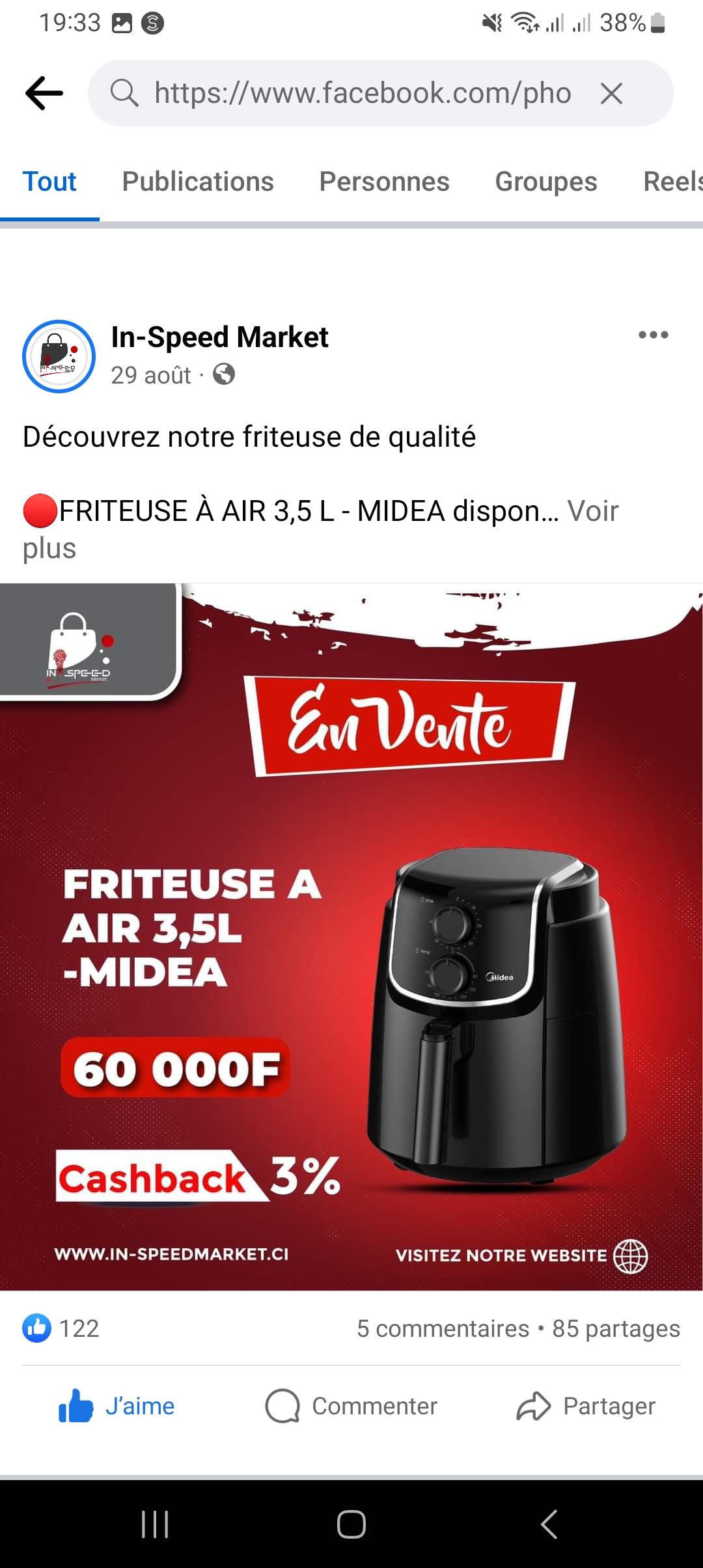
Task: Open the In-Speed Market page name
Action: (219, 337)
